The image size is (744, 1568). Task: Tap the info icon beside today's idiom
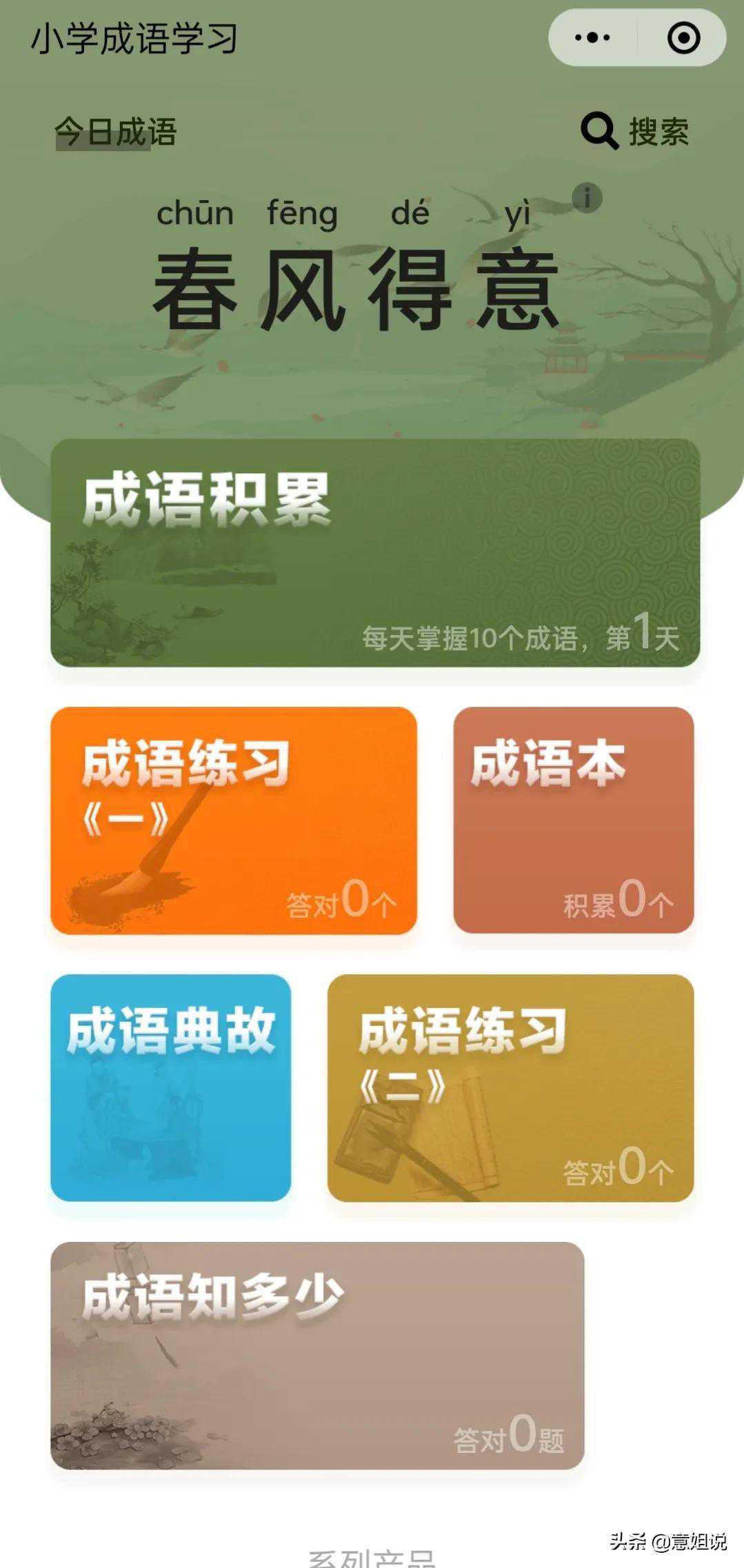tap(587, 198)
